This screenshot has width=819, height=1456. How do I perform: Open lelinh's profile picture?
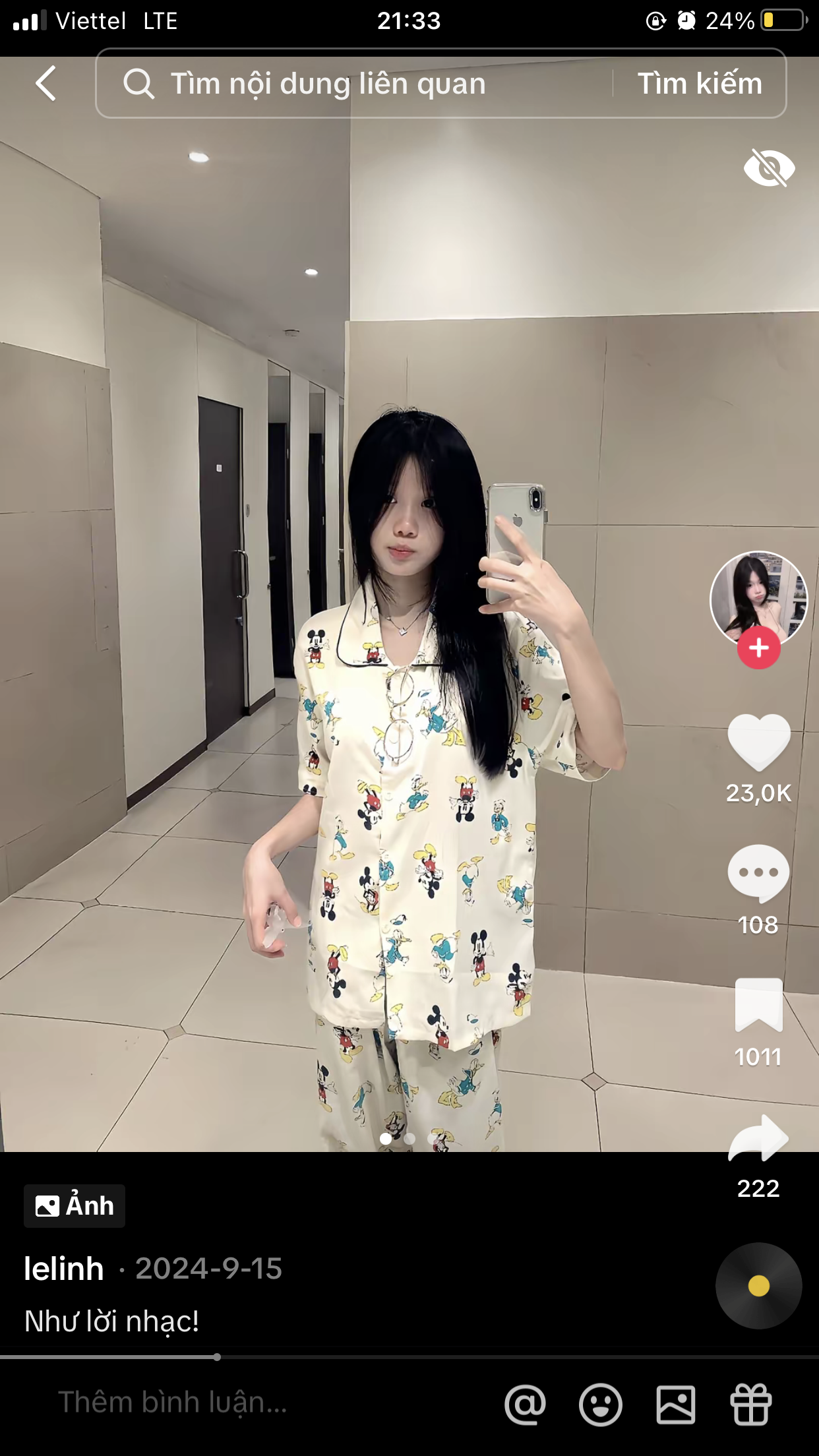[758, 597]
